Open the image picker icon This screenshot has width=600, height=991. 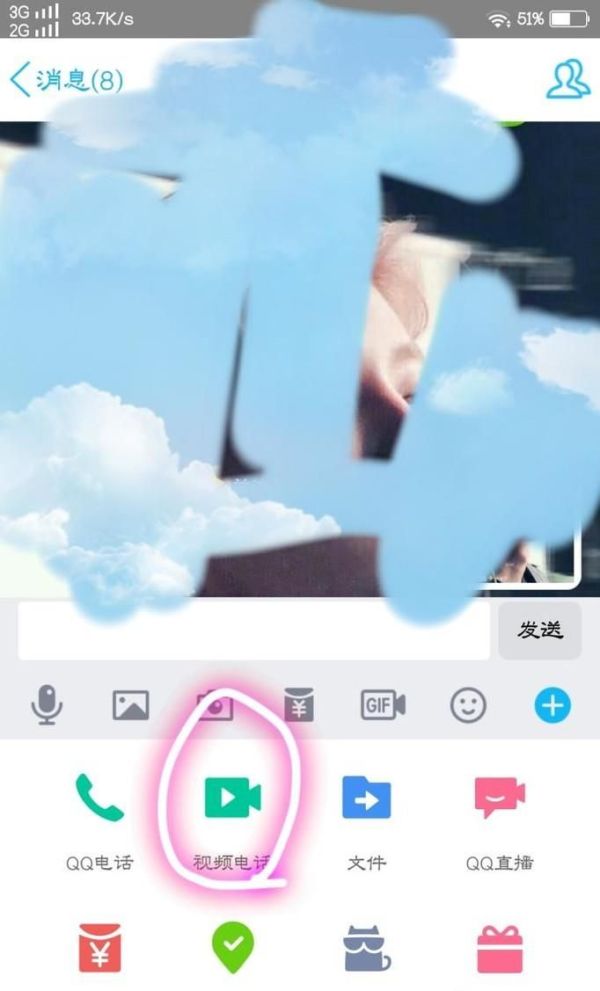(130, 706)
